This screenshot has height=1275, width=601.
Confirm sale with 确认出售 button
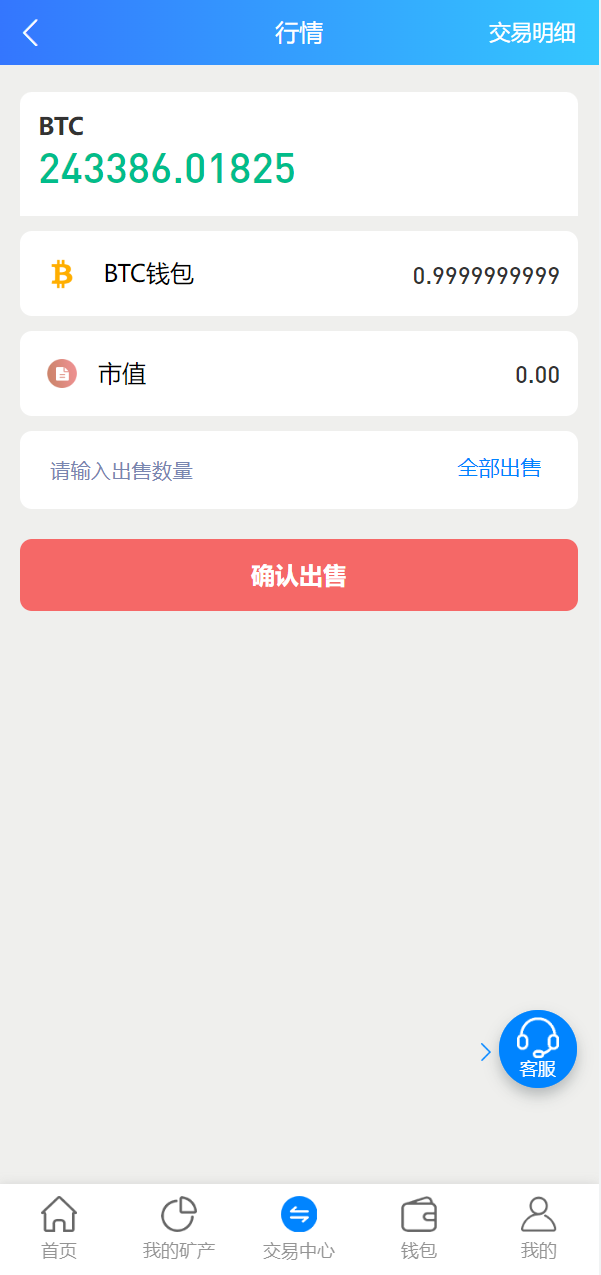299,575
